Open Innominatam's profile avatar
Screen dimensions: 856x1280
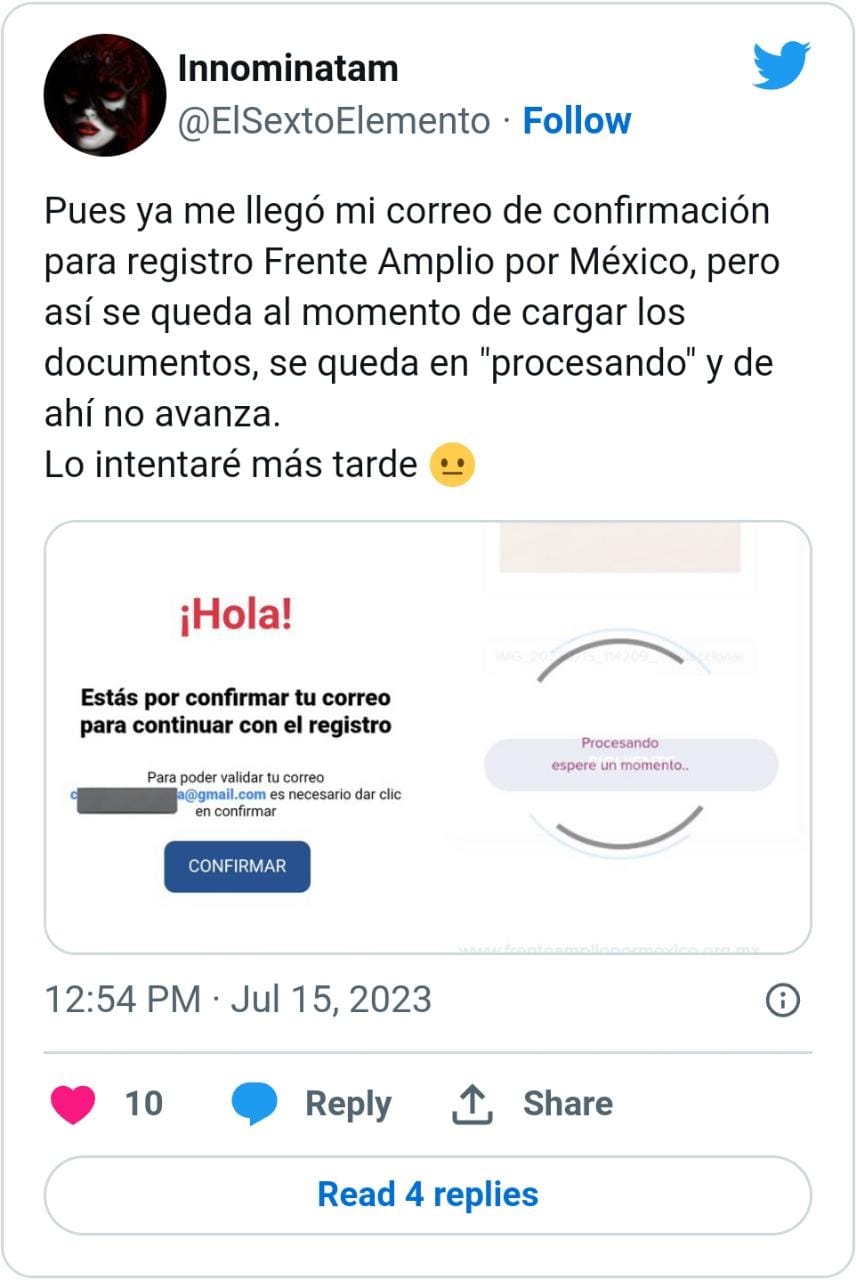click(x=104, y=95)
